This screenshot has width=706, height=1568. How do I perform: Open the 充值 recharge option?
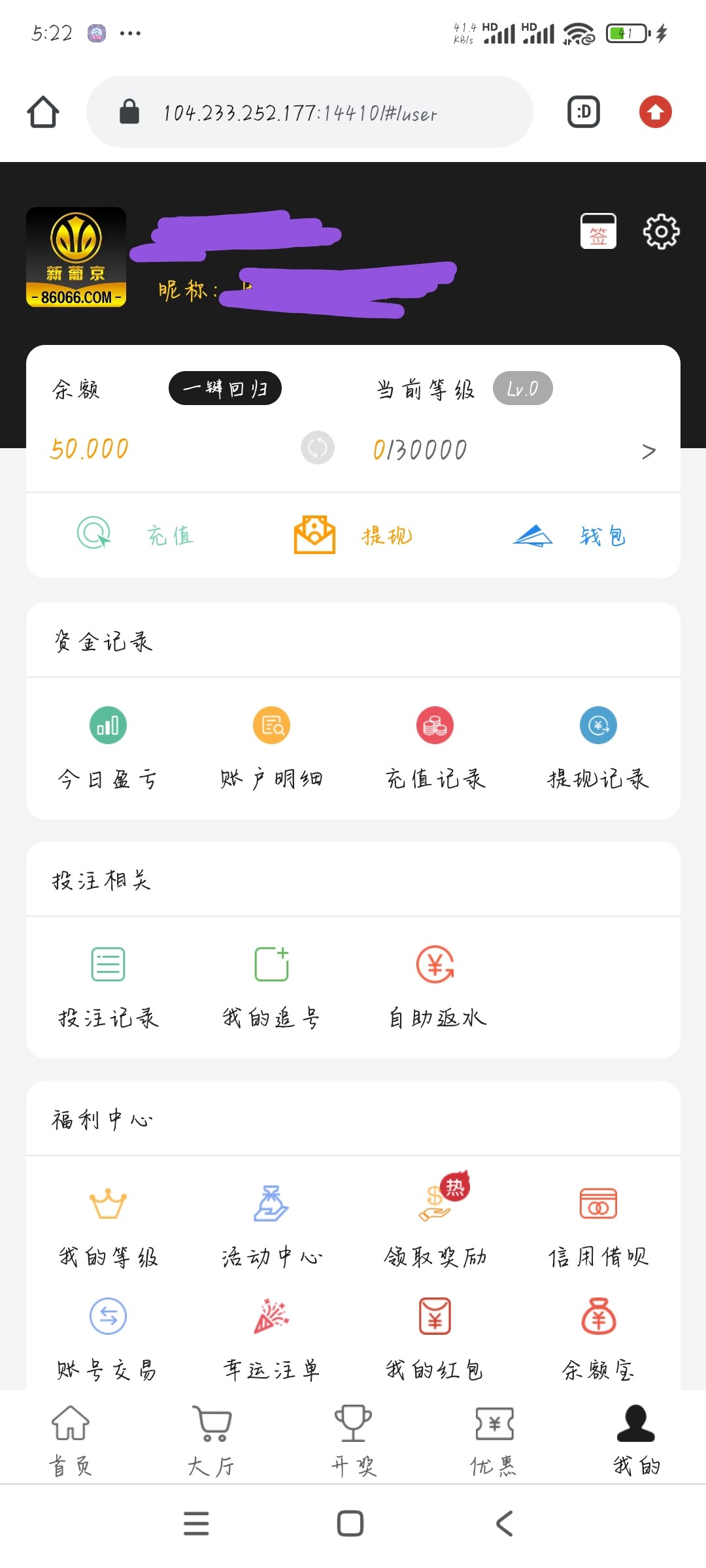[x=136, y=534]
